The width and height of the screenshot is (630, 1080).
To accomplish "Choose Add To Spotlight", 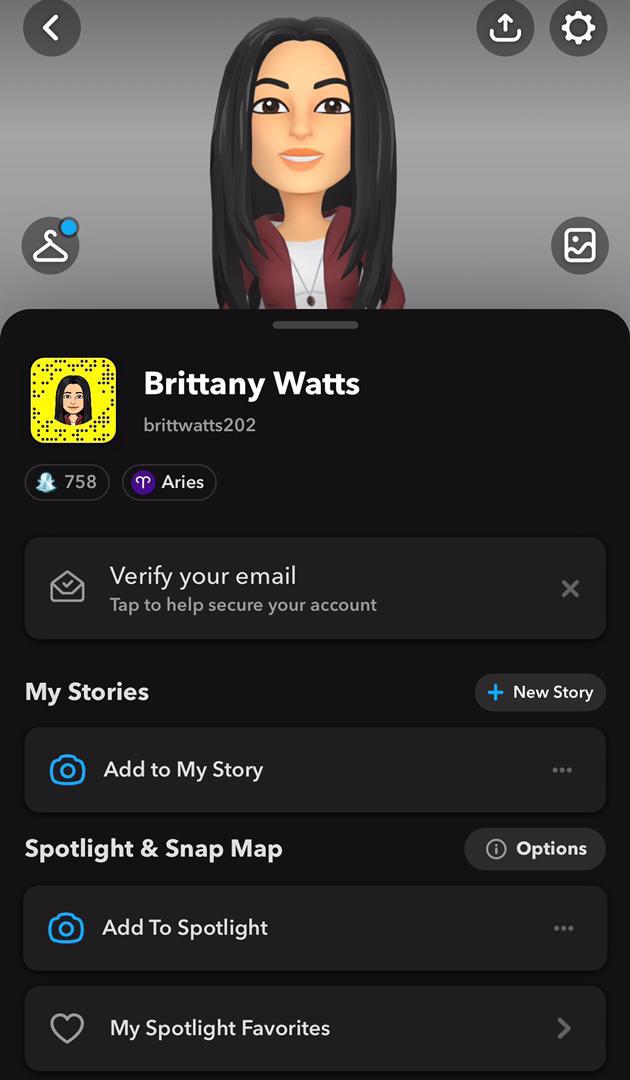I will pyautogui.click(x=185, y=928).
